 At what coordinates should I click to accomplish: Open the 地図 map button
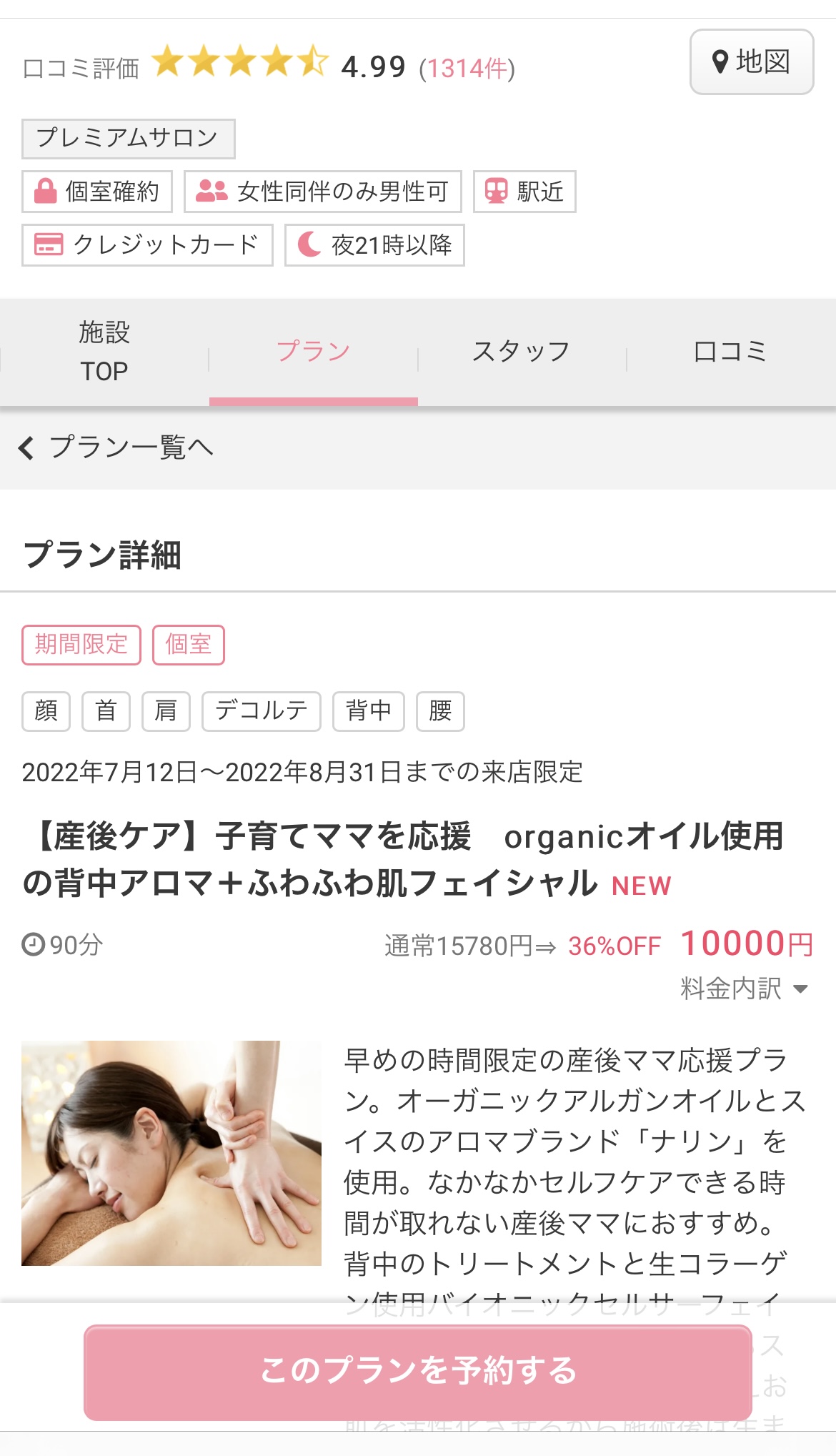(x=752, y=62)
